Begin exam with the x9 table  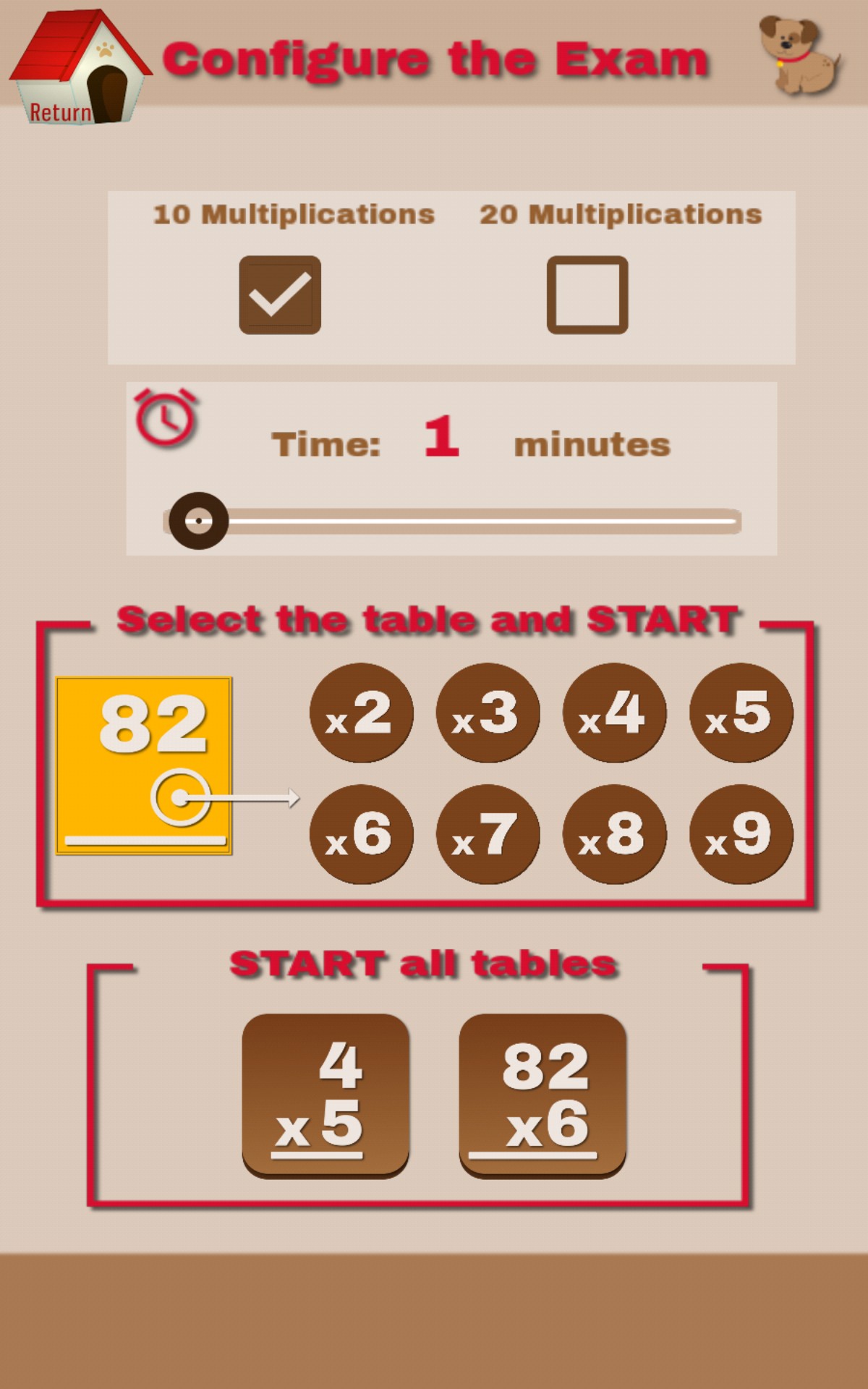(741, 834)
